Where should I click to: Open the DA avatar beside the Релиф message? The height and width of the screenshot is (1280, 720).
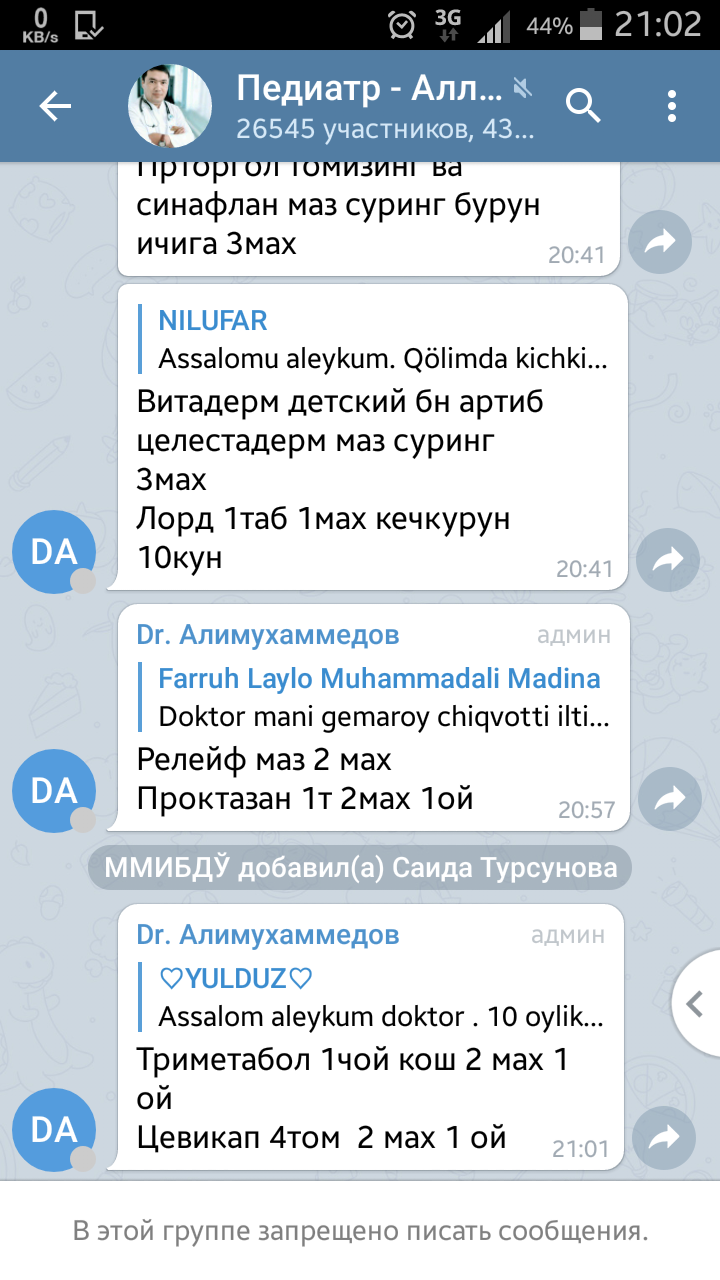[x=54, y=790]
